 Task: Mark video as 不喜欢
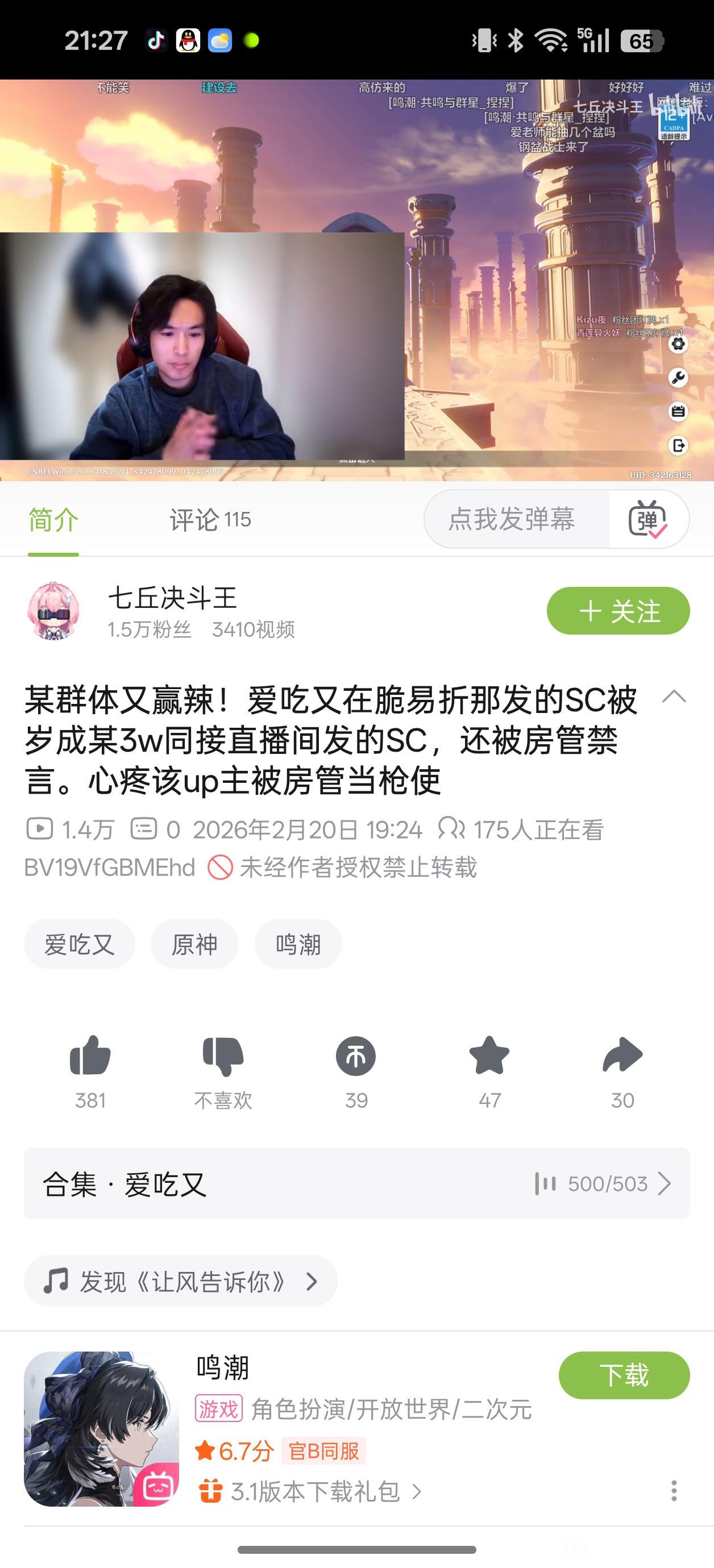223,1056
